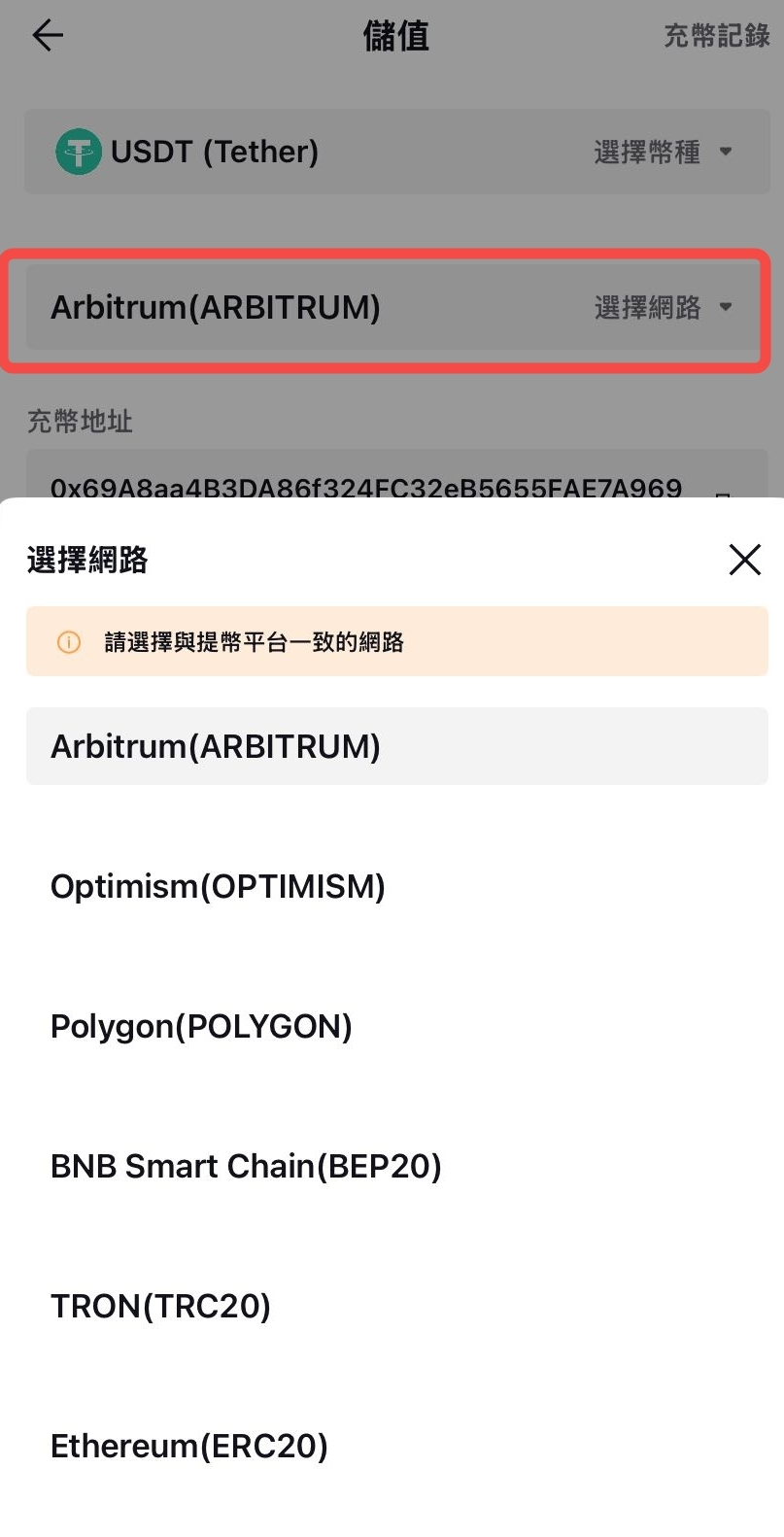Screen dimensions: 784x1537
Task: Select BNB Smart Chain(BEP20)
Action: pyautogui.click(x=396, y=1166)
